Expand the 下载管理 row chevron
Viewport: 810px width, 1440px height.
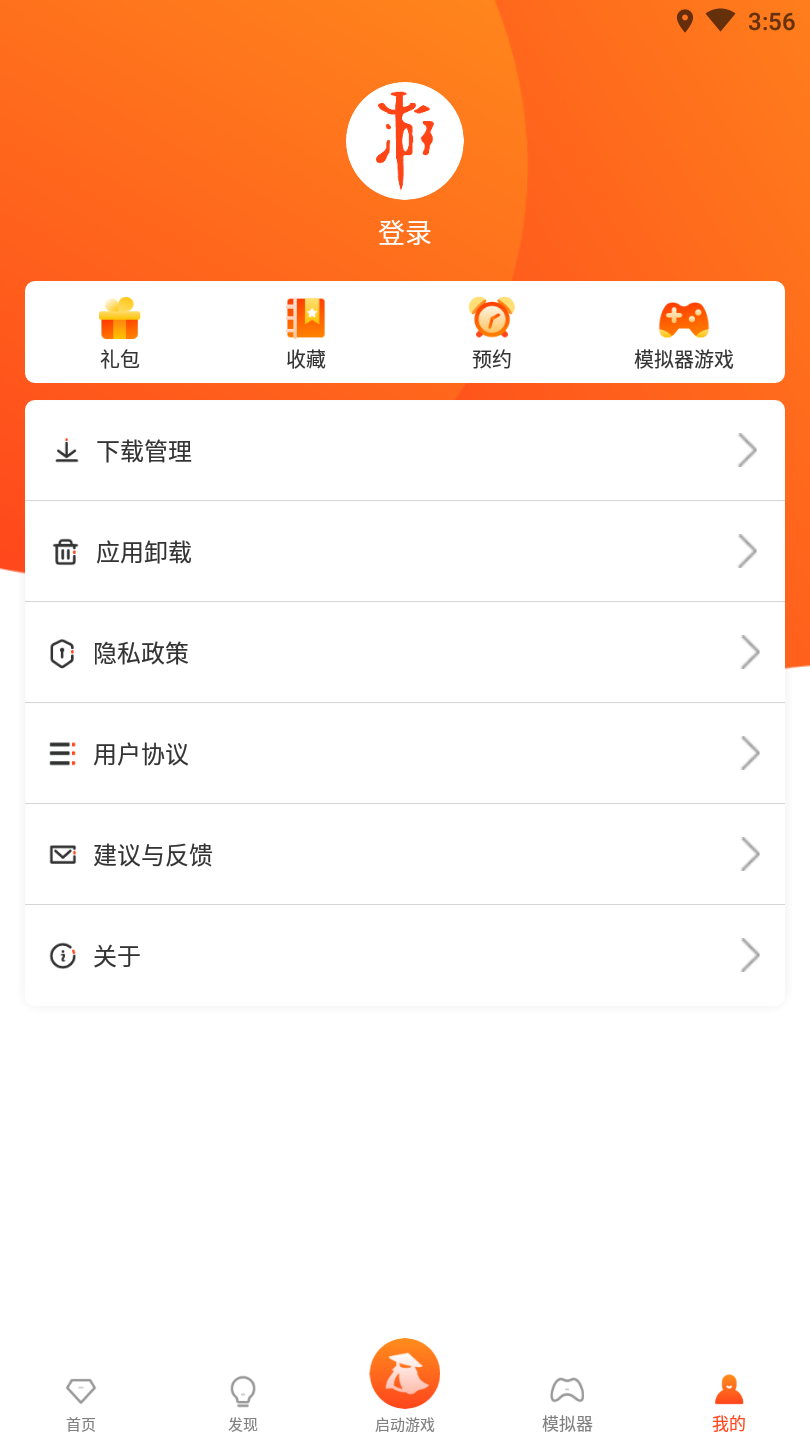click(x=747, y=450)
